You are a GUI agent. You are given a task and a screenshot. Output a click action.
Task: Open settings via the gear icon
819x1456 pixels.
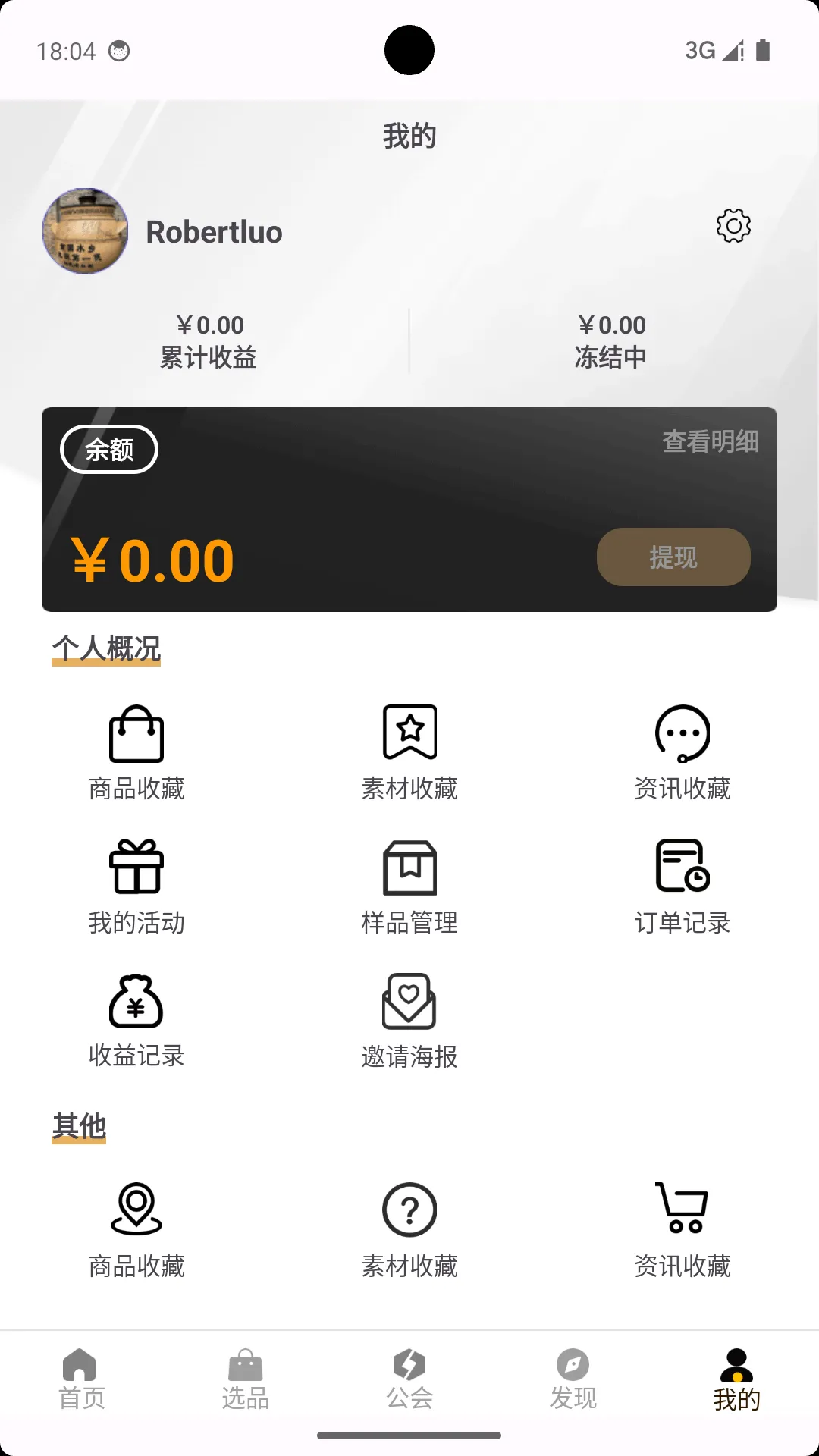(732, 225)
